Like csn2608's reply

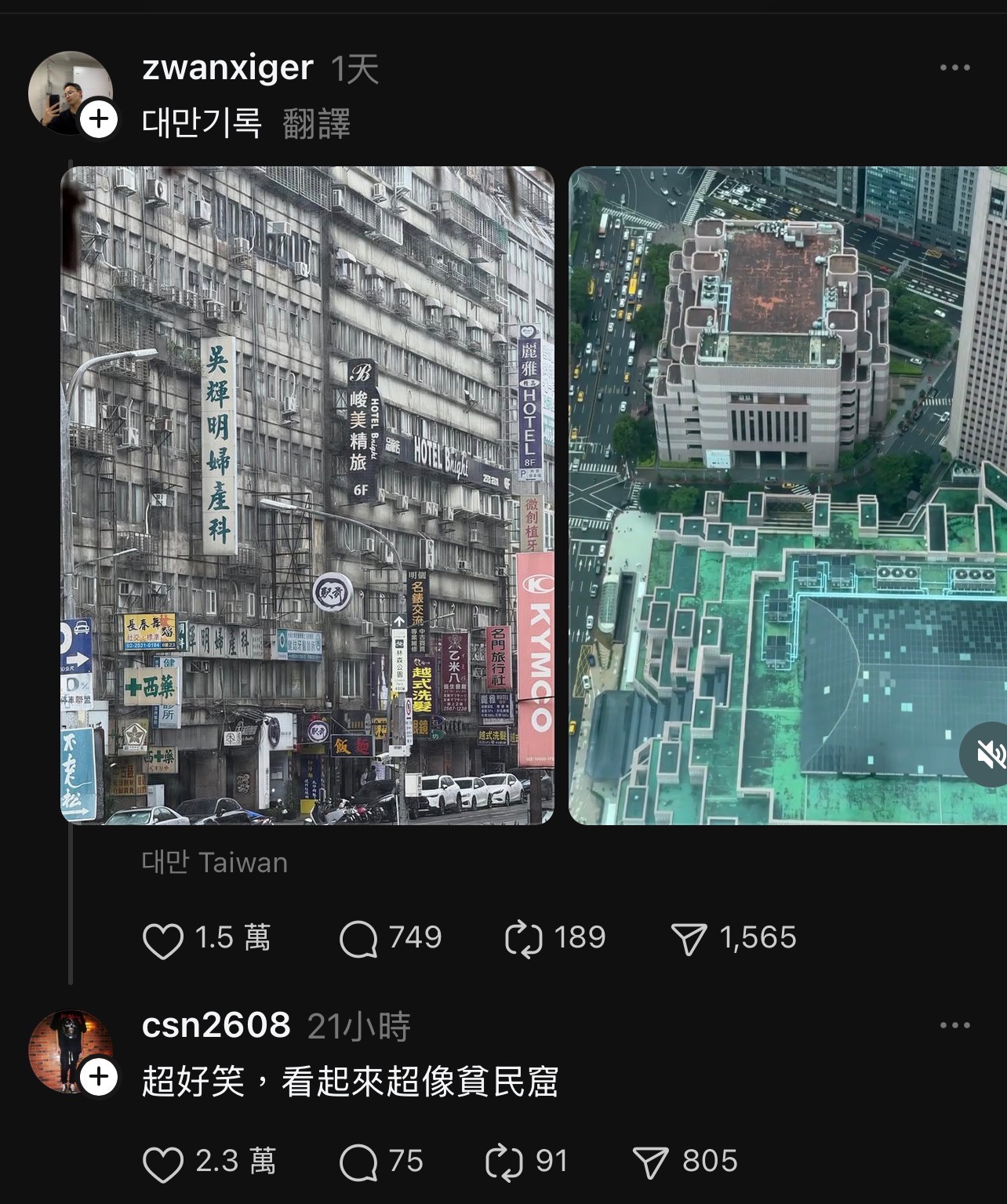coord(162,1162)
